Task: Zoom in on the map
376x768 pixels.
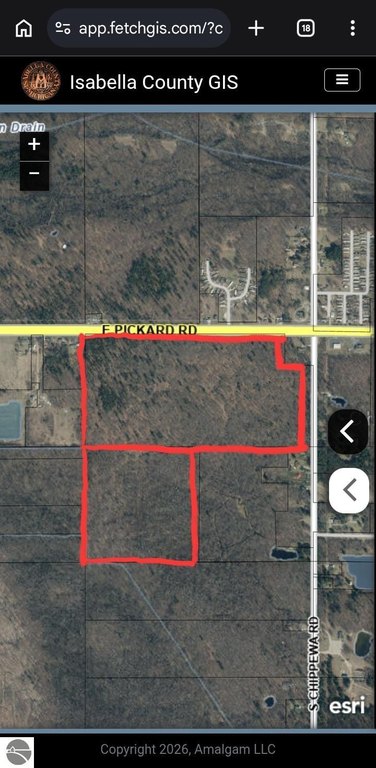Action: click(x=34, y=145)
